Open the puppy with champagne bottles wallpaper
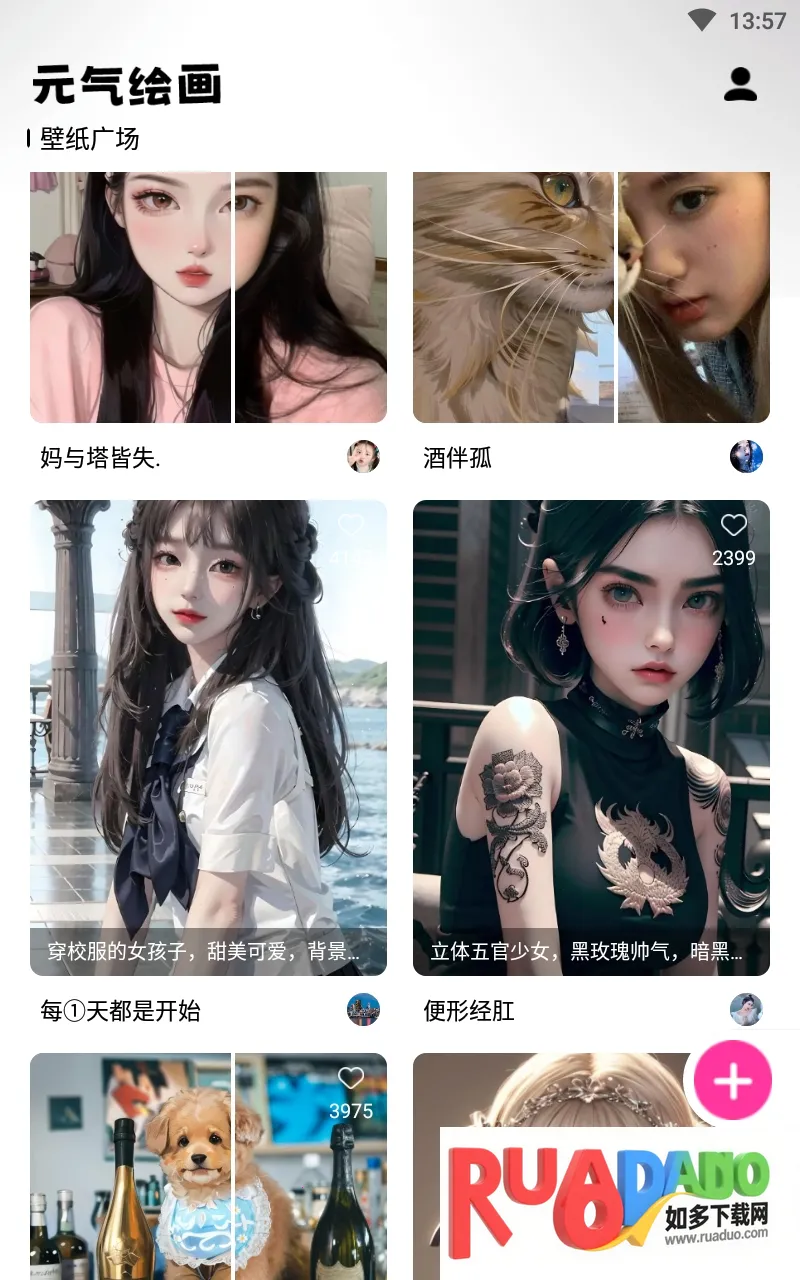800x1280 pixels. click(x=208, y=1170)
